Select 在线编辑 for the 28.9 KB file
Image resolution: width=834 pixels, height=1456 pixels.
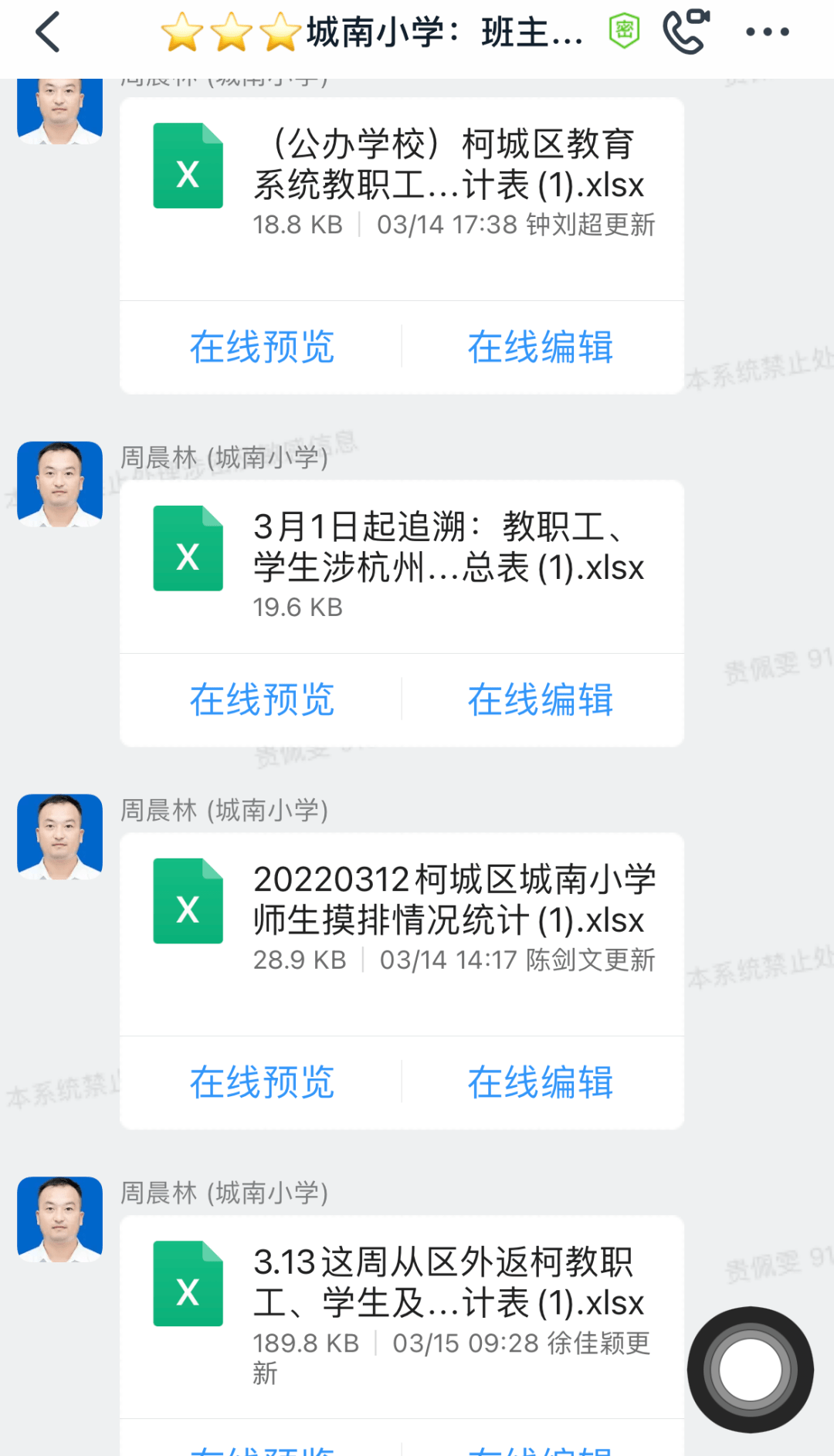540,1082
